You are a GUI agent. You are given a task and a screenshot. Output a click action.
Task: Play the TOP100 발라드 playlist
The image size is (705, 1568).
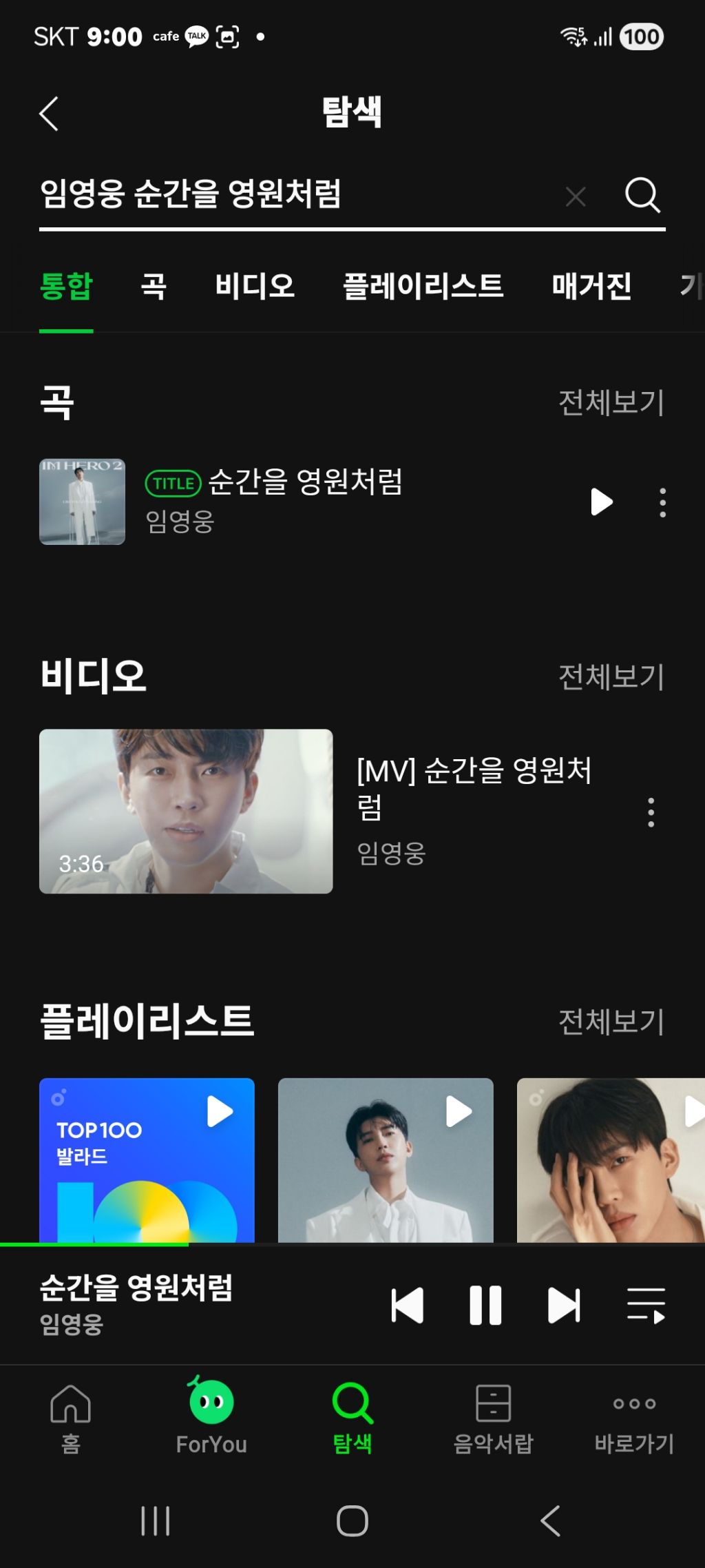(220, 1111)
